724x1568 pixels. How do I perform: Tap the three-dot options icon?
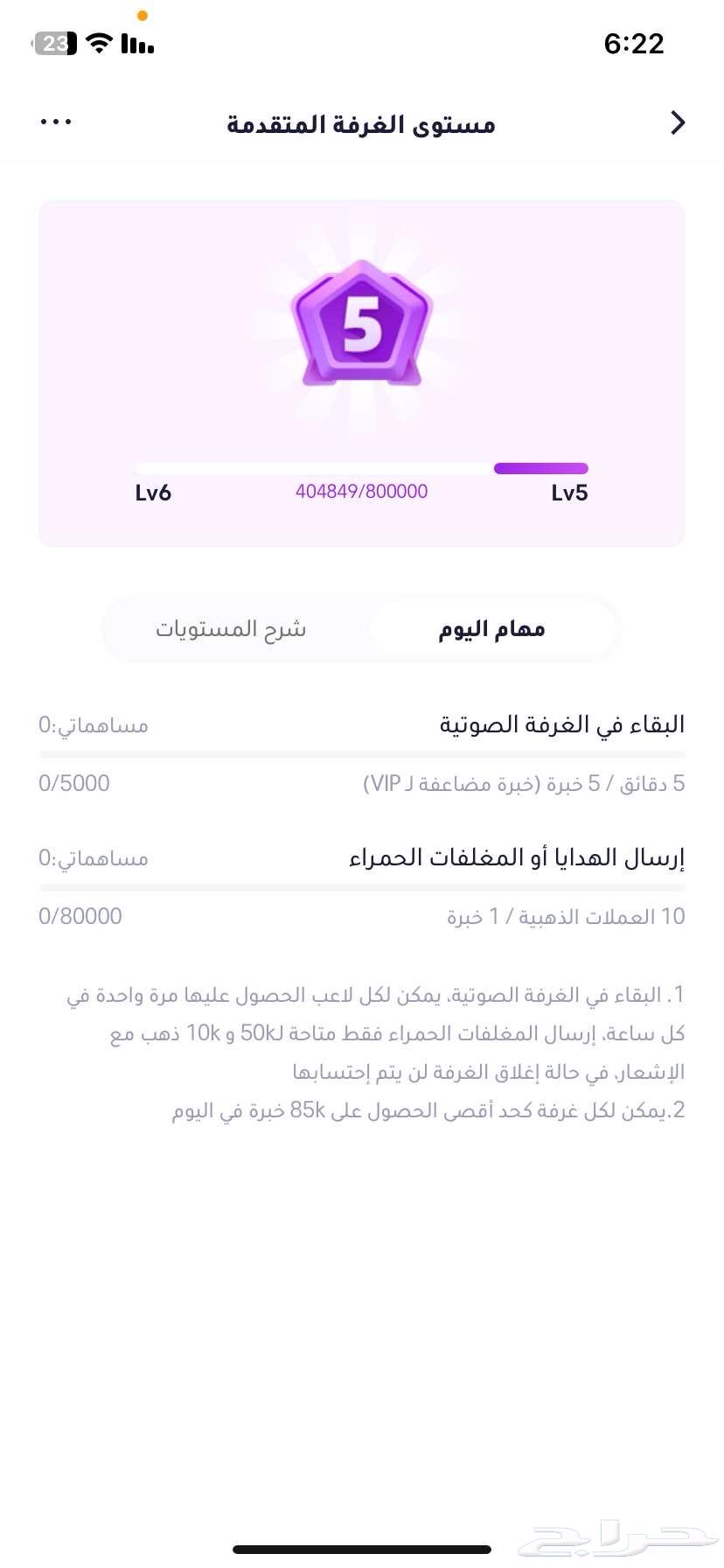click(x=55, y=122)
